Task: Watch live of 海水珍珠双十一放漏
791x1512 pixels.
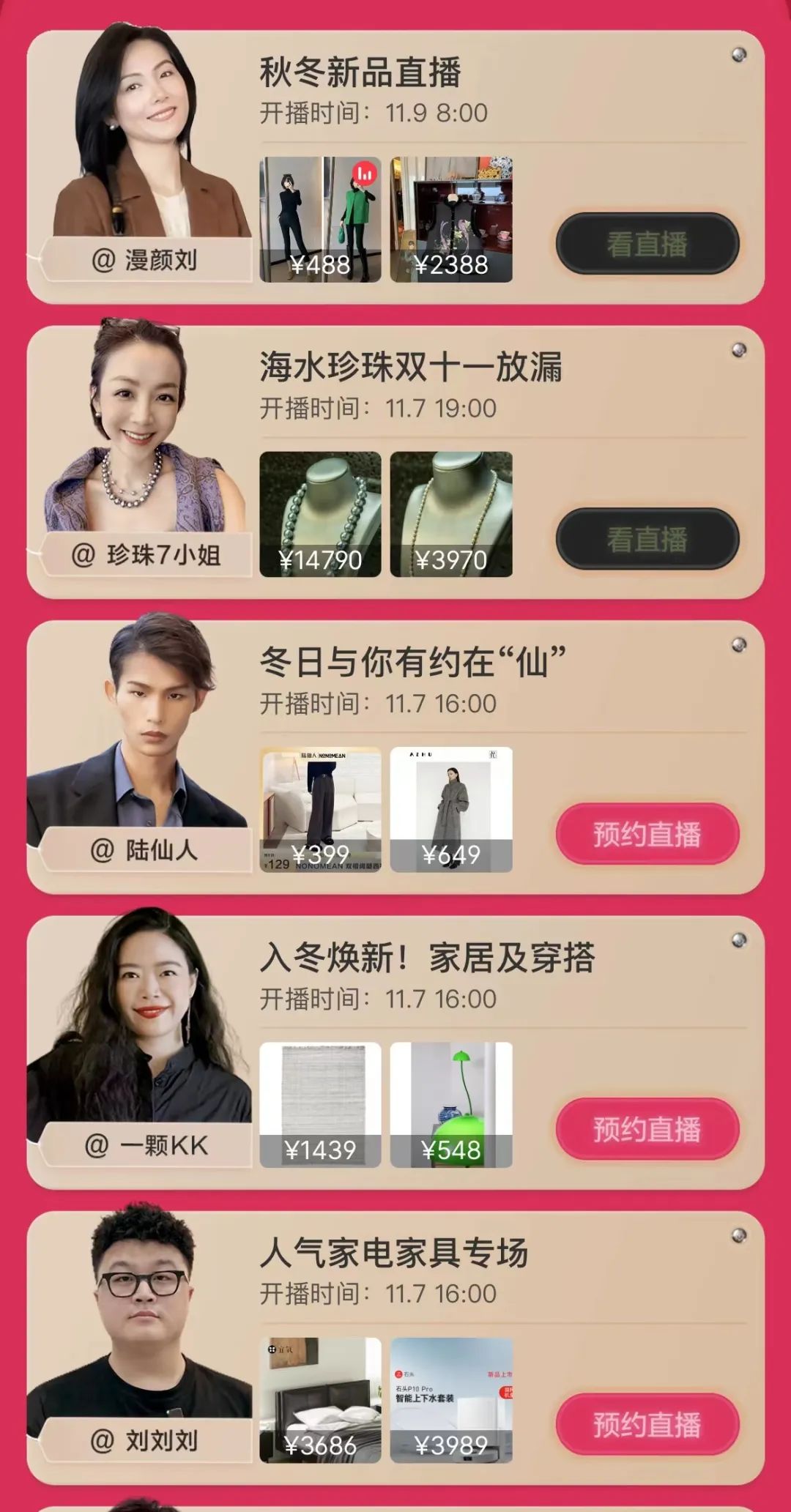Action: (647, 540)
